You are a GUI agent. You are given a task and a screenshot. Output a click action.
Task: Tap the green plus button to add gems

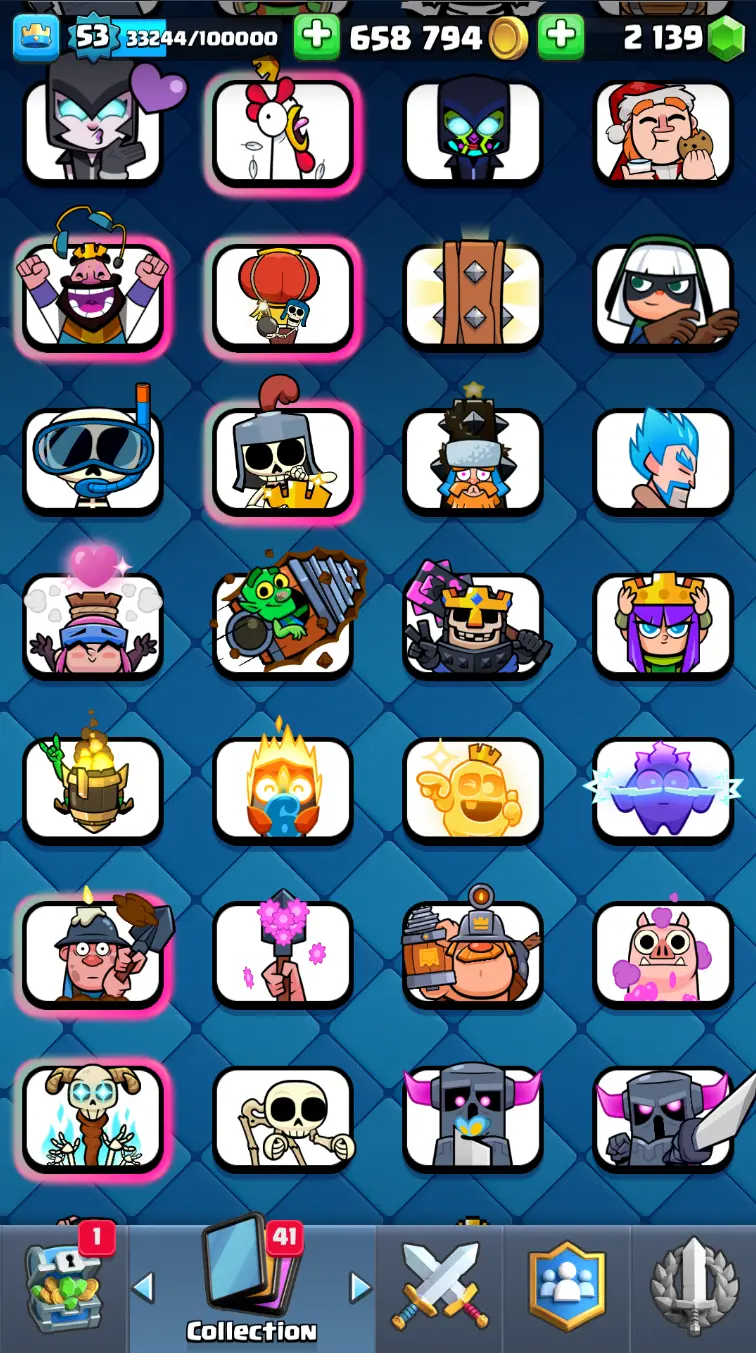[561, 37]
